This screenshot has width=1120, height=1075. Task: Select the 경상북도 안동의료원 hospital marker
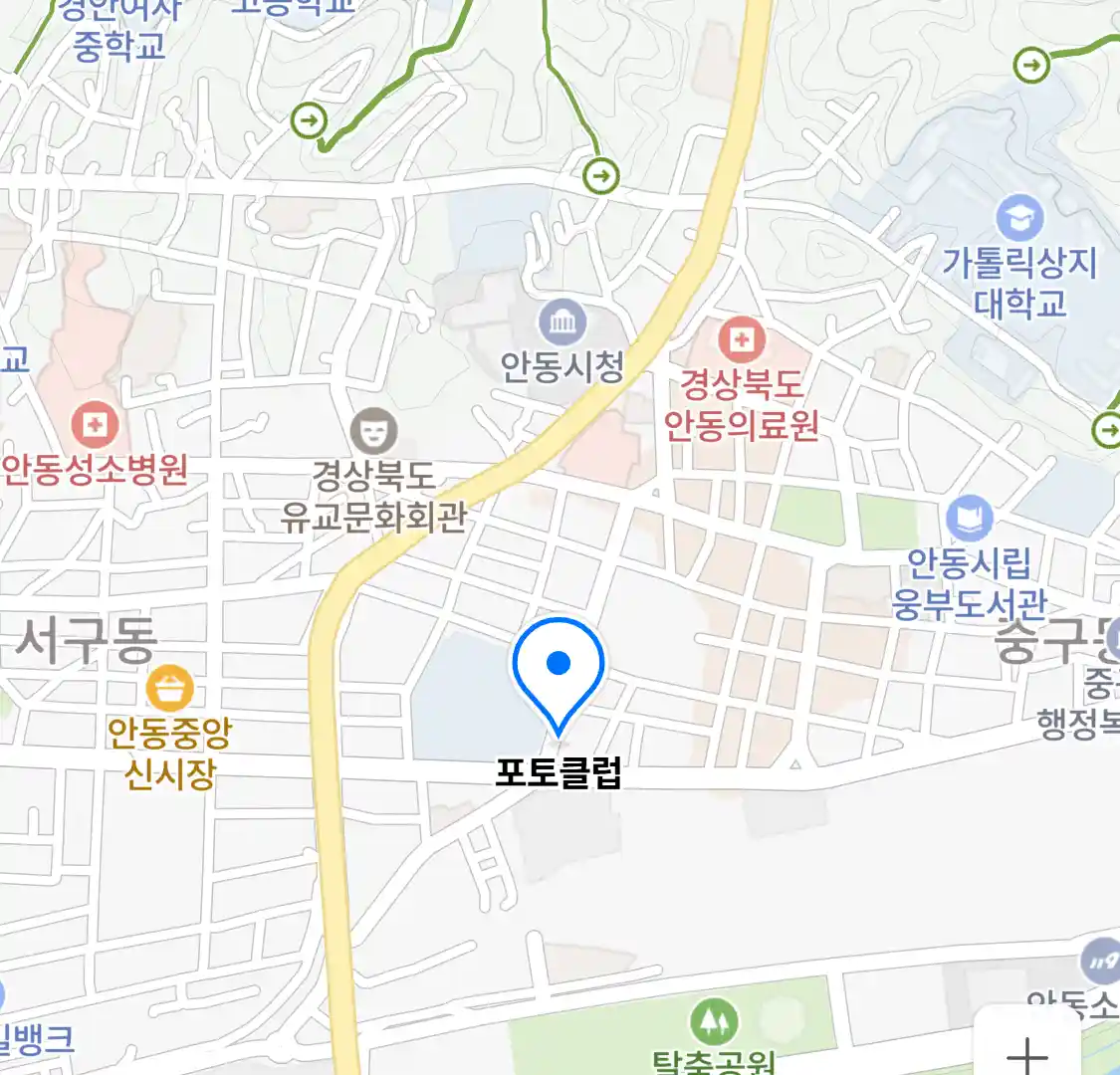click(742, 340)
